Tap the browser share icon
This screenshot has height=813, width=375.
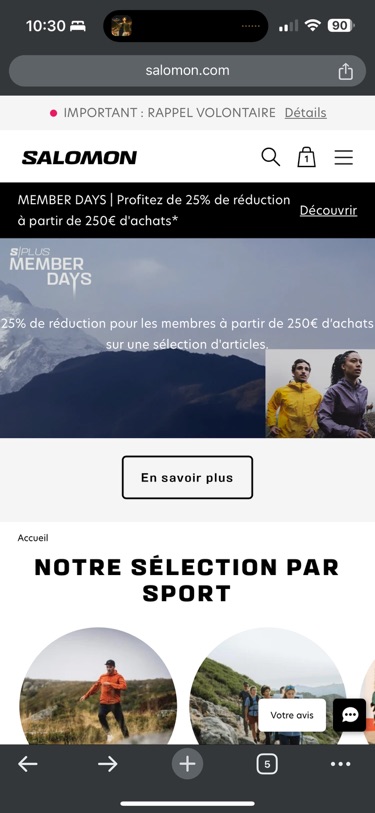345,72
